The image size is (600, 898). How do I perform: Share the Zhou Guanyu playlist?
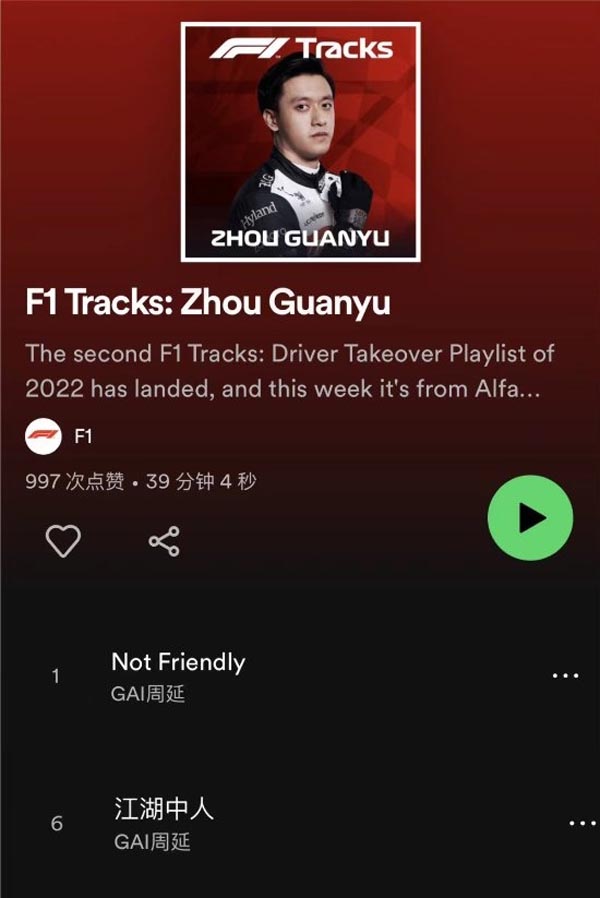[x=164, y=542]
